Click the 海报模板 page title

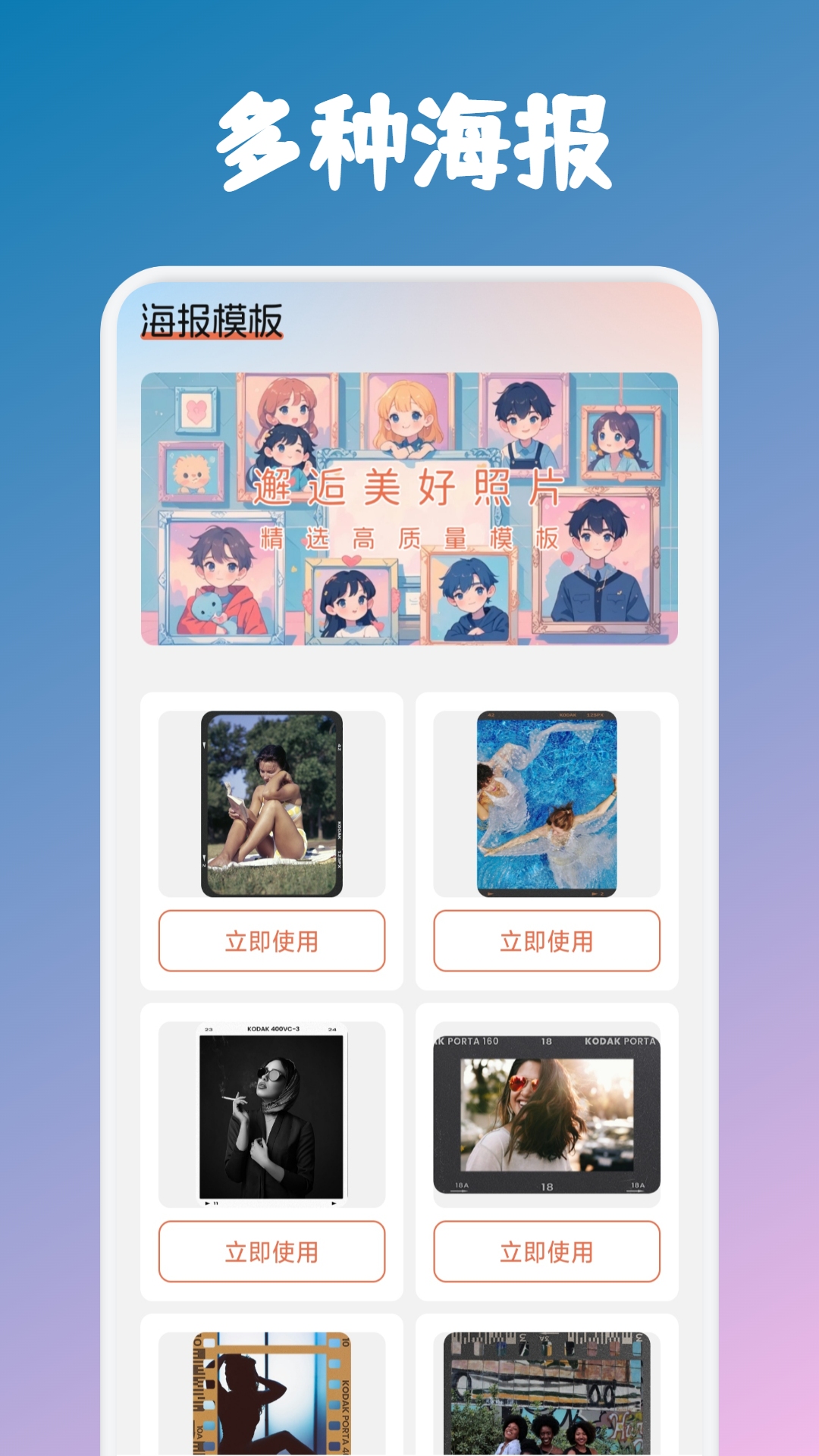click(211, 318)
